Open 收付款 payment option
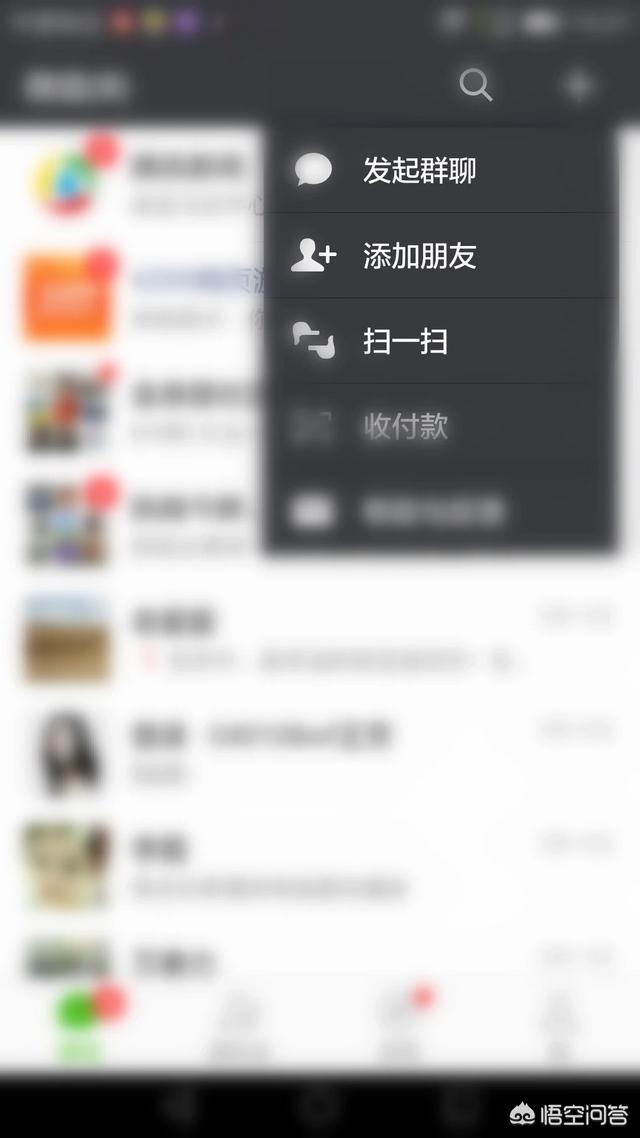 (440, 427)
